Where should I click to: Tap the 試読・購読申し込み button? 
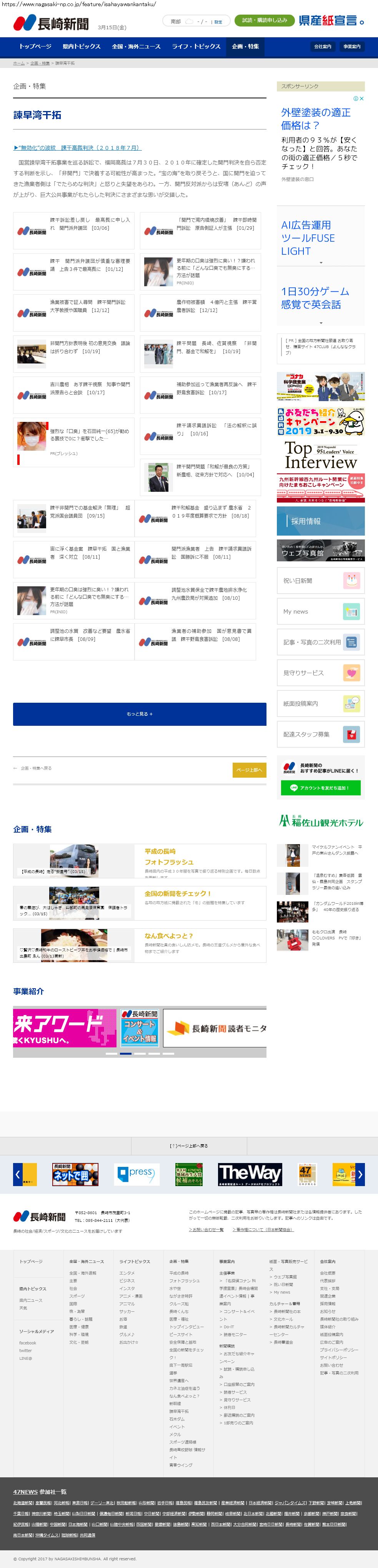[x=264, y=21]
